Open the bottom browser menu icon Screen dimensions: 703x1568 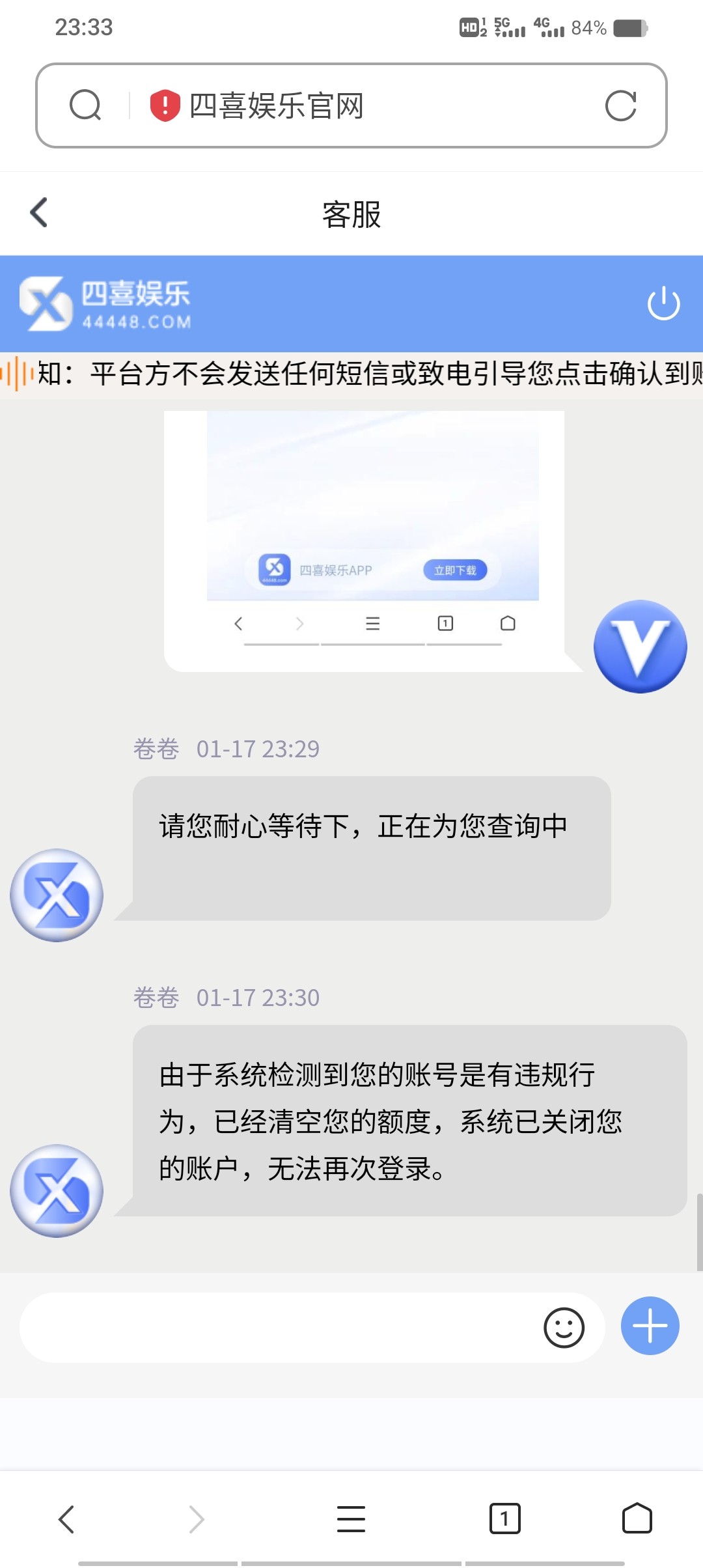pyautogui.click(x=351, y=1520)
